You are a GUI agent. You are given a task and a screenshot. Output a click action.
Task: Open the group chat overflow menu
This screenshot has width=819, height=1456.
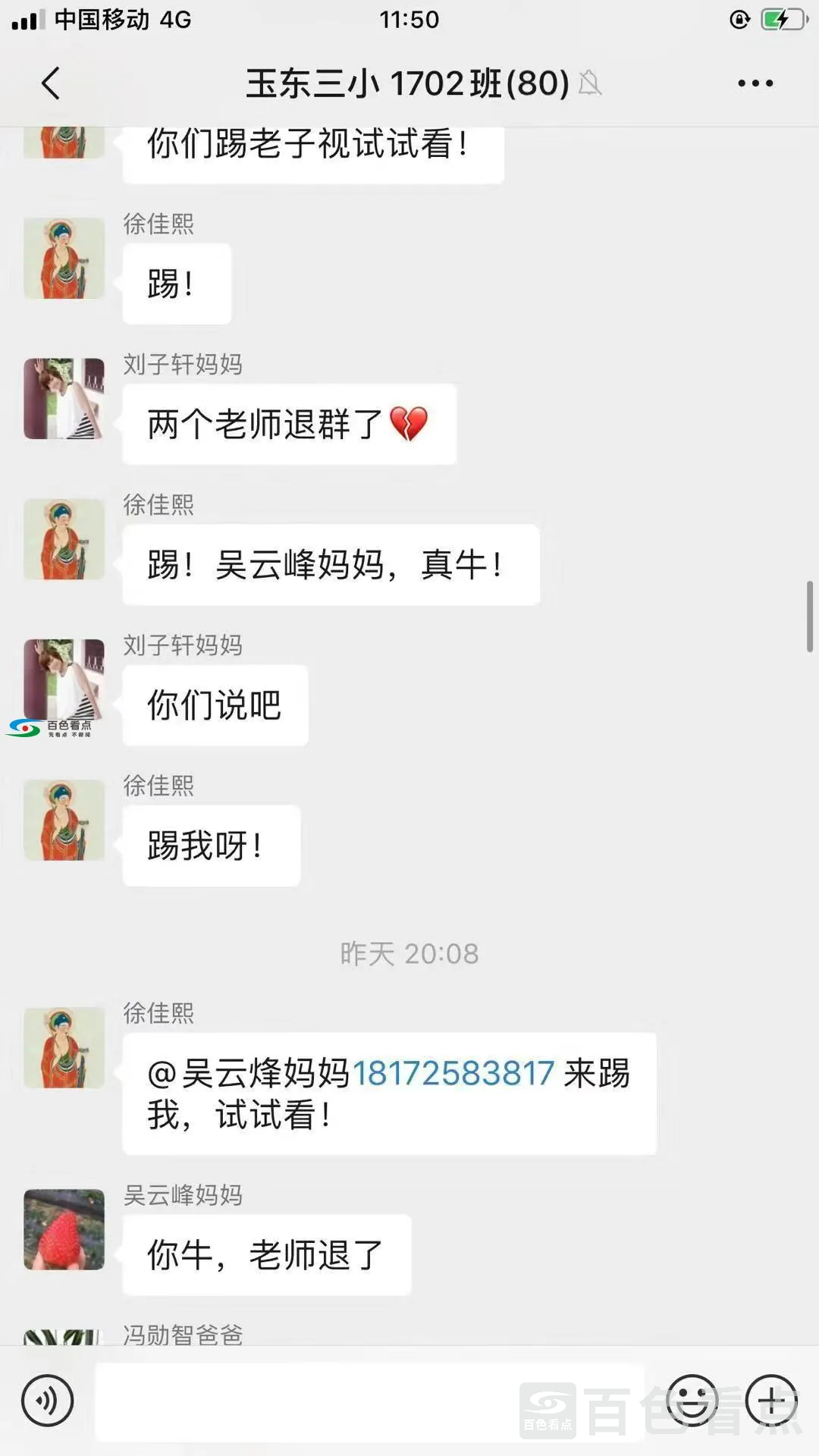pyautogui.click(x=755, y=83)
